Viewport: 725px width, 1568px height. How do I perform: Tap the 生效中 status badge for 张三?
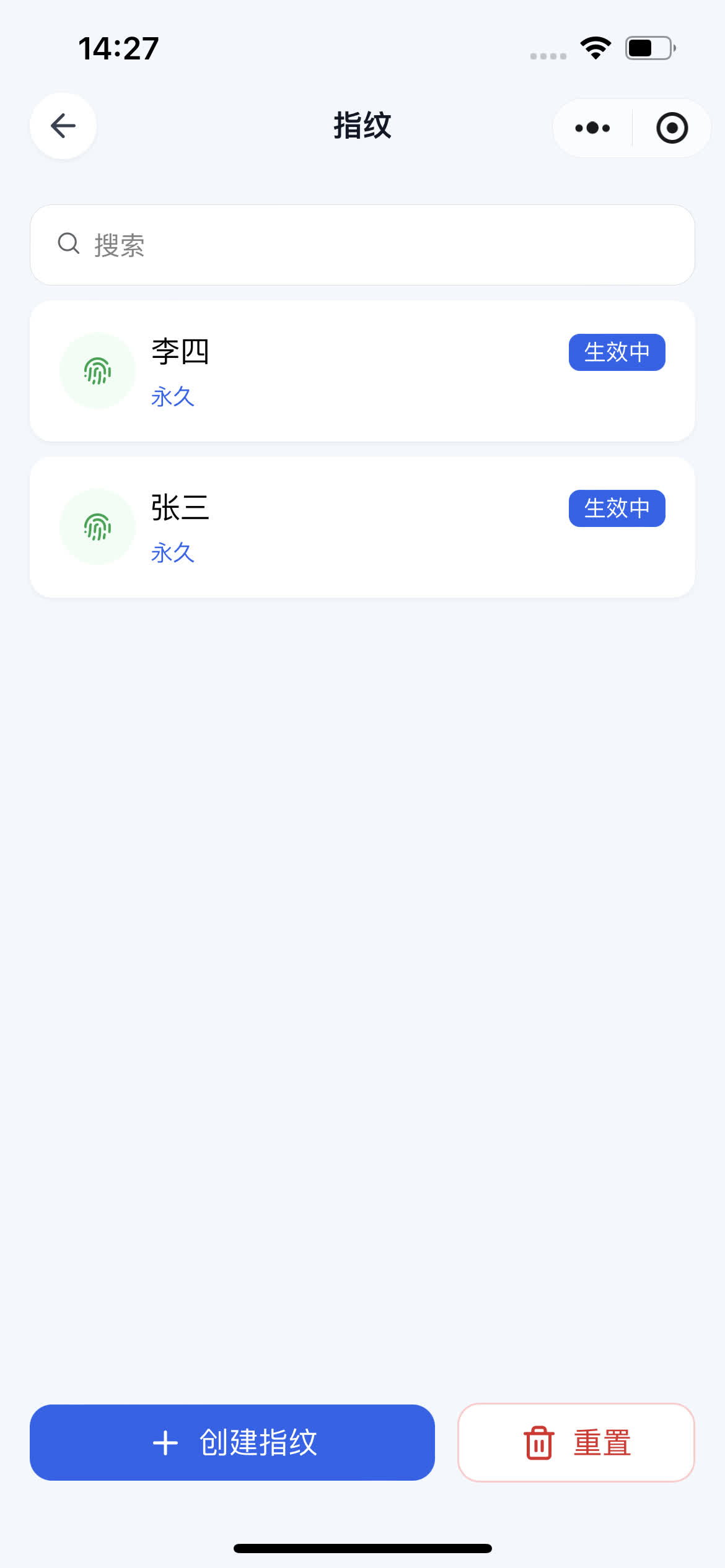point(616,508)
